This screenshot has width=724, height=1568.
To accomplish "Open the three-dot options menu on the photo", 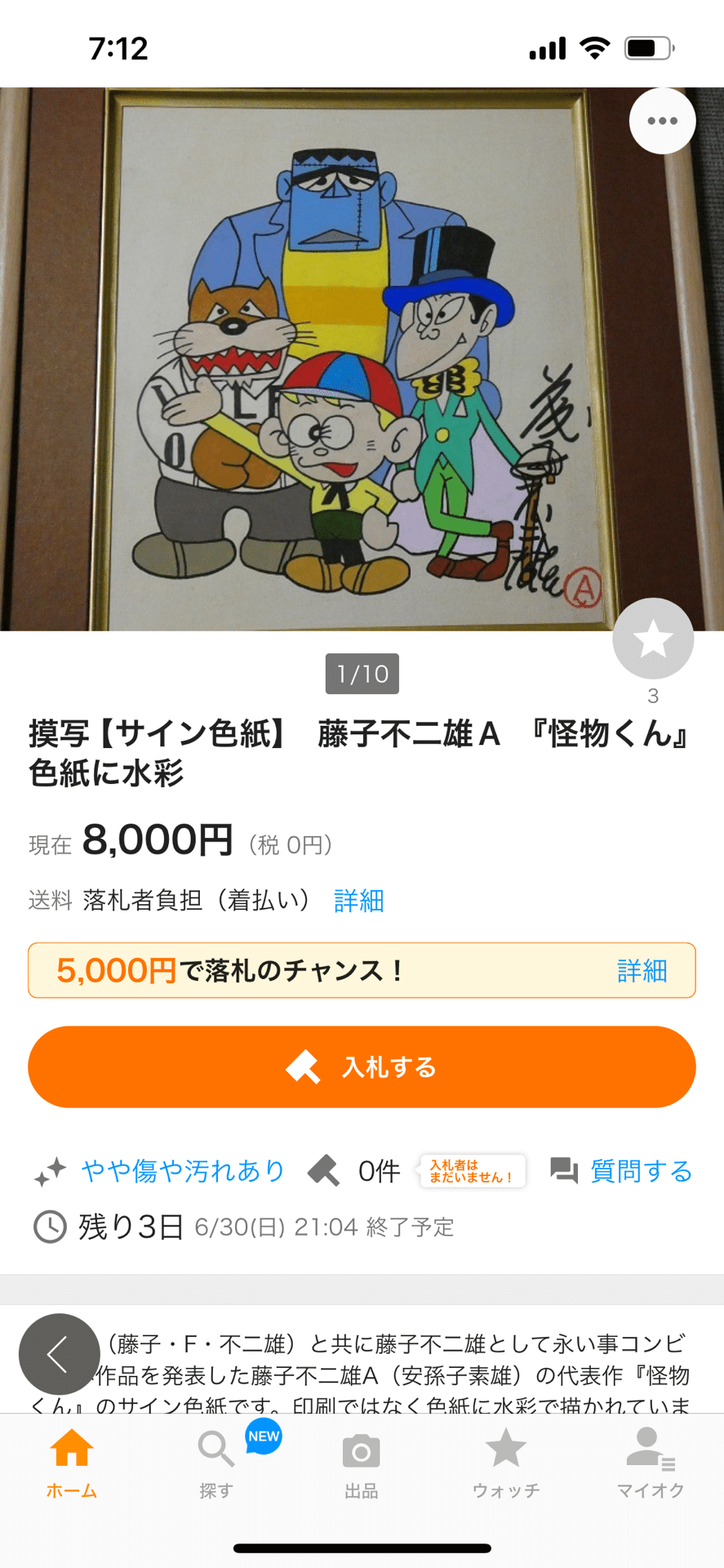I will click(x=663, y=120).
